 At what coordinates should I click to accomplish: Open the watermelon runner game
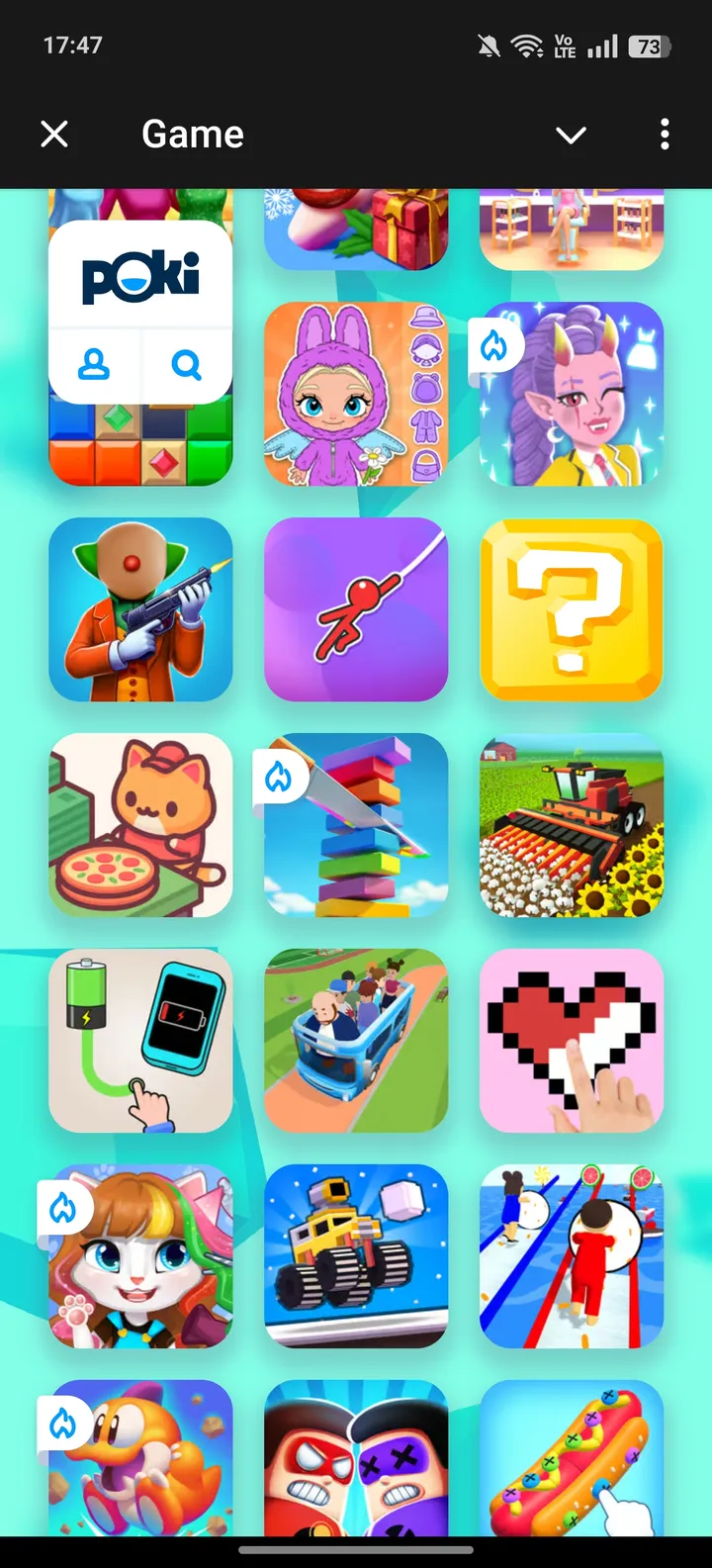[x=572, y=1256]
